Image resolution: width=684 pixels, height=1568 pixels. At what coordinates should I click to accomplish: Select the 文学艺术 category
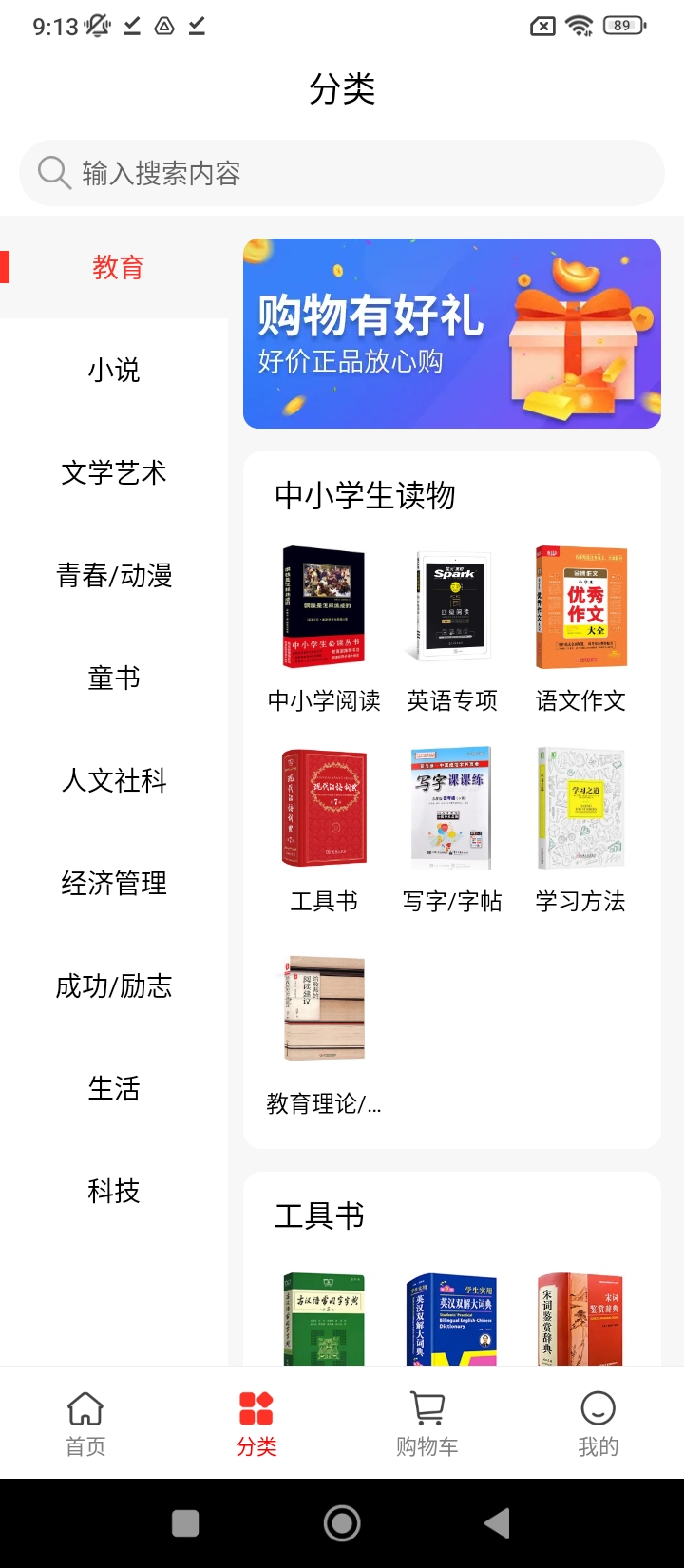[114, 472]
